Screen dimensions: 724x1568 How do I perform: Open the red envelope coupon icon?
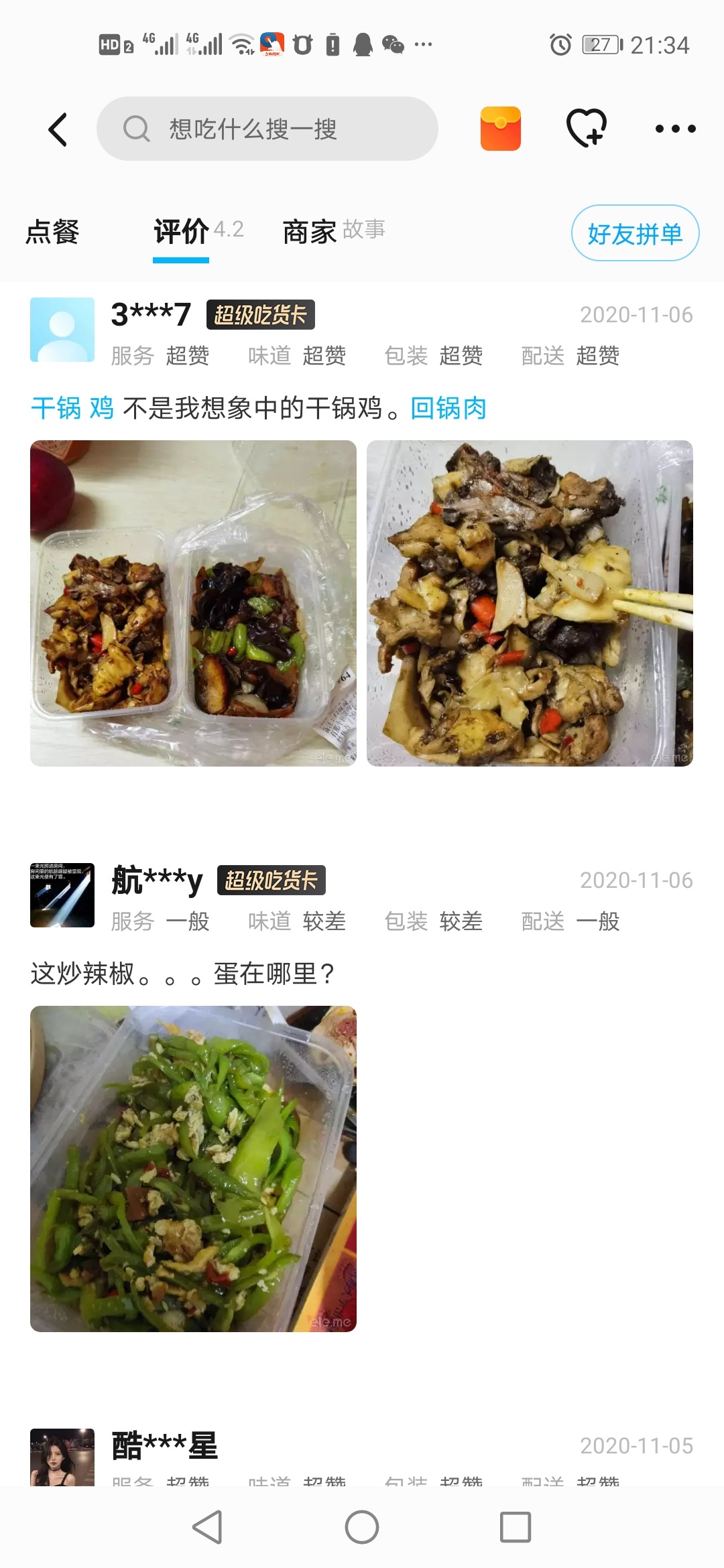pos(501,129)
